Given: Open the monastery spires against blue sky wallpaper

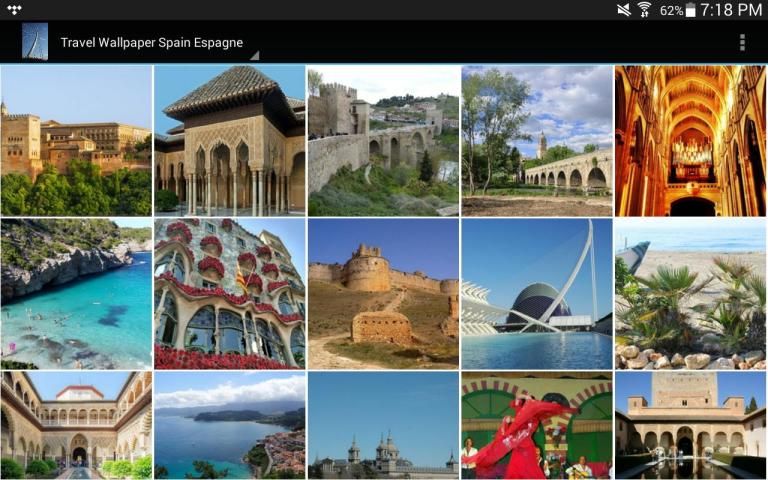Looking at the screenshot, I should pyautogui.click(x=383, y=426).
